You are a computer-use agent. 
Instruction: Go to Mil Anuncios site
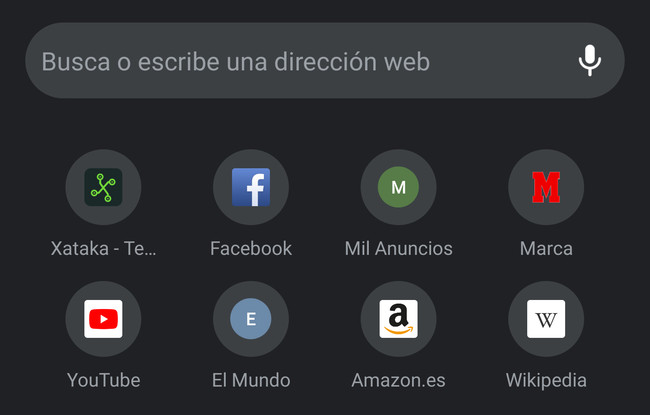pyautogui.click(x=398, y=188)
